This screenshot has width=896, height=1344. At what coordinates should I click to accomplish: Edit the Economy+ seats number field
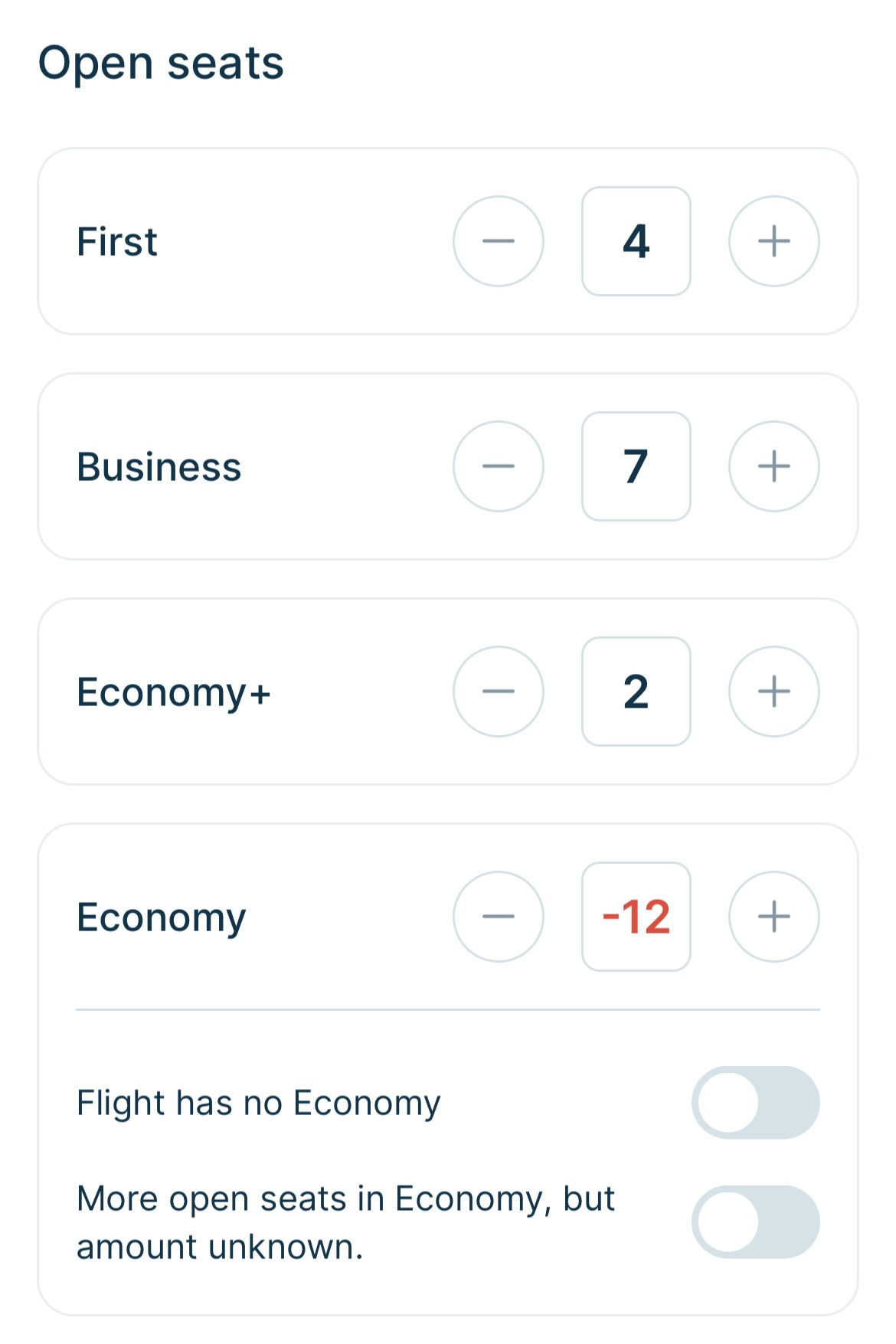(x=636, y=692)
